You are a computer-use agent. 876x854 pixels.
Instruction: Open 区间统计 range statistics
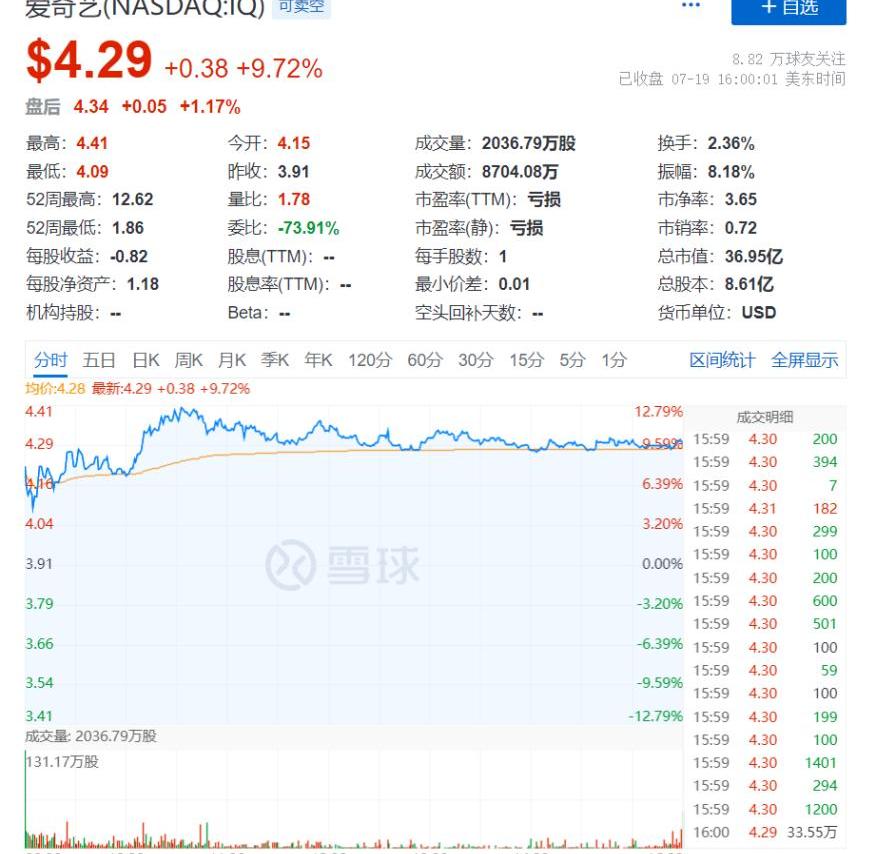(x=722, y=360)
